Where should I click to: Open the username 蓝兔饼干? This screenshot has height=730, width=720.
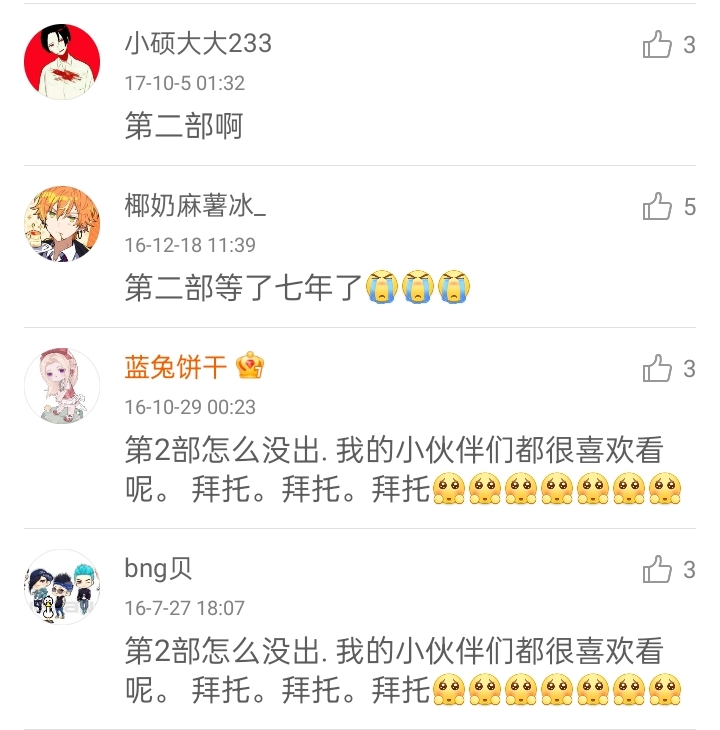176,368
